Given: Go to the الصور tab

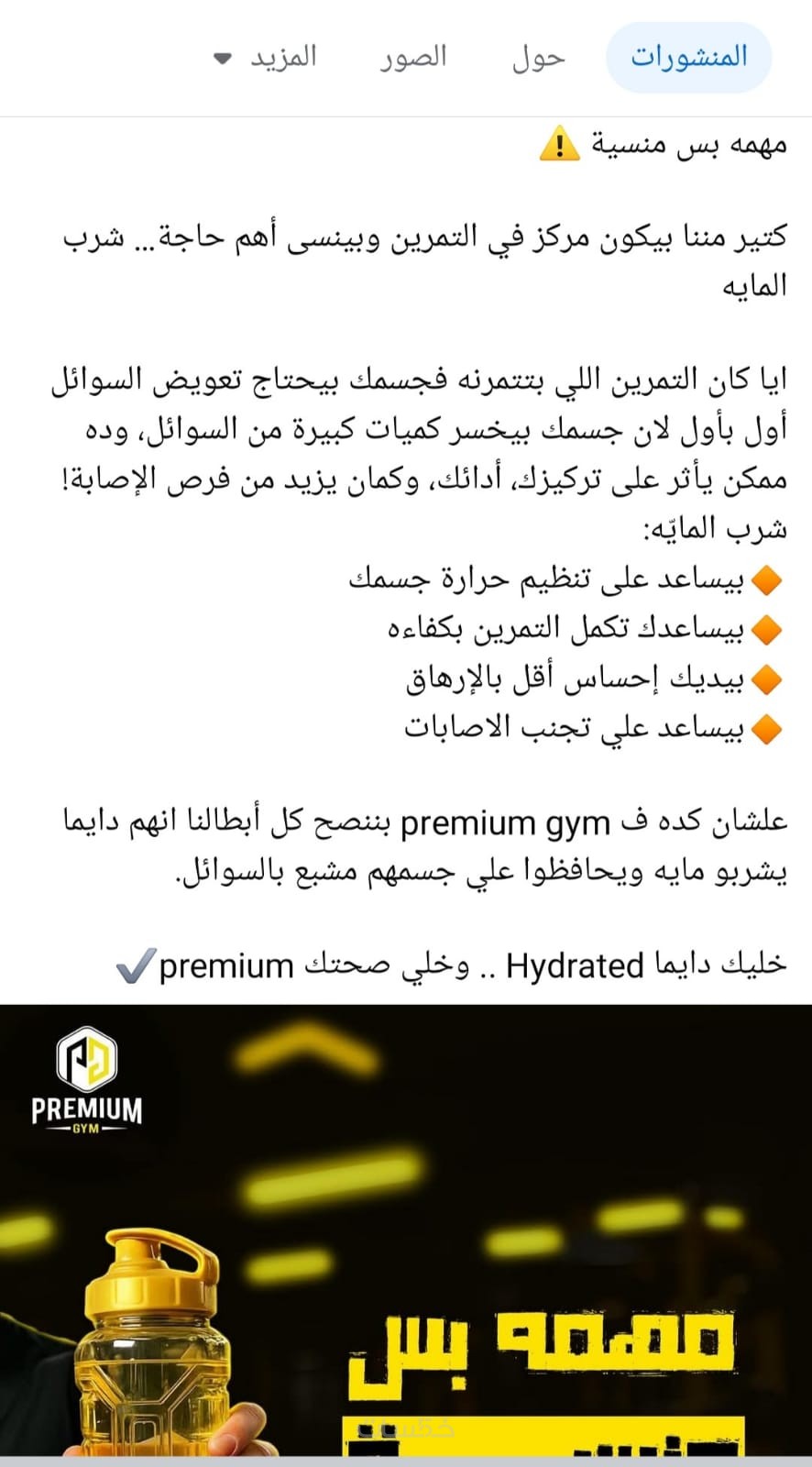Looking at the screenshot, I should [x=413, y=58].
